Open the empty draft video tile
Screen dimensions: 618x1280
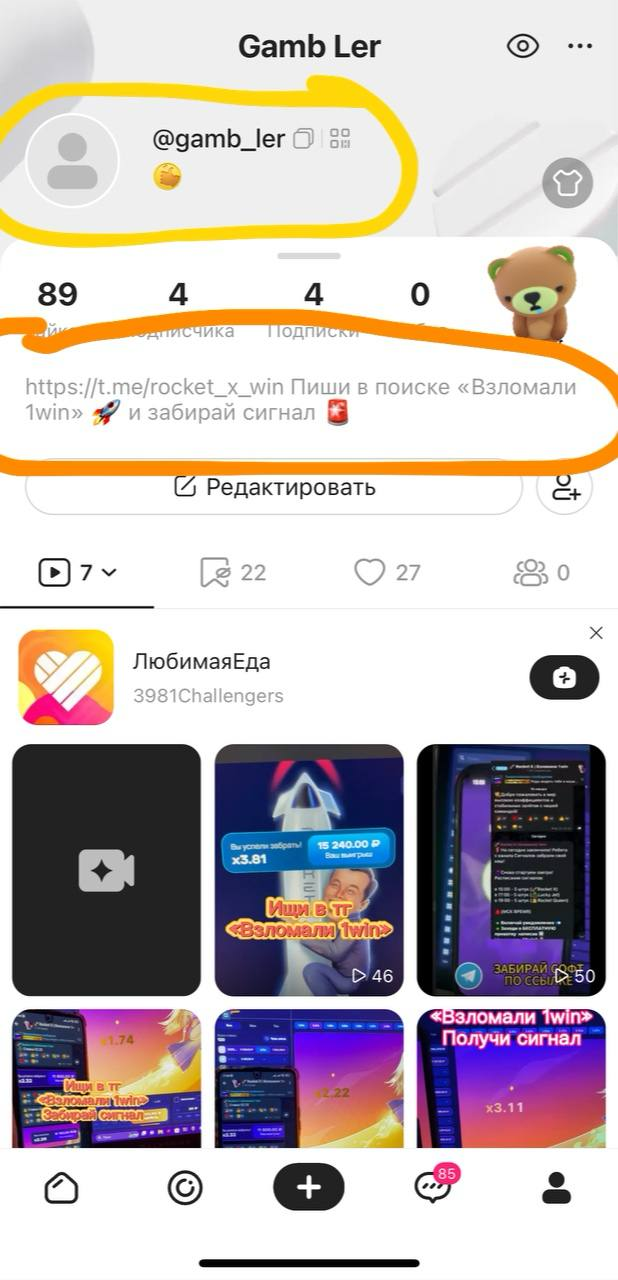tap(106, 869)
